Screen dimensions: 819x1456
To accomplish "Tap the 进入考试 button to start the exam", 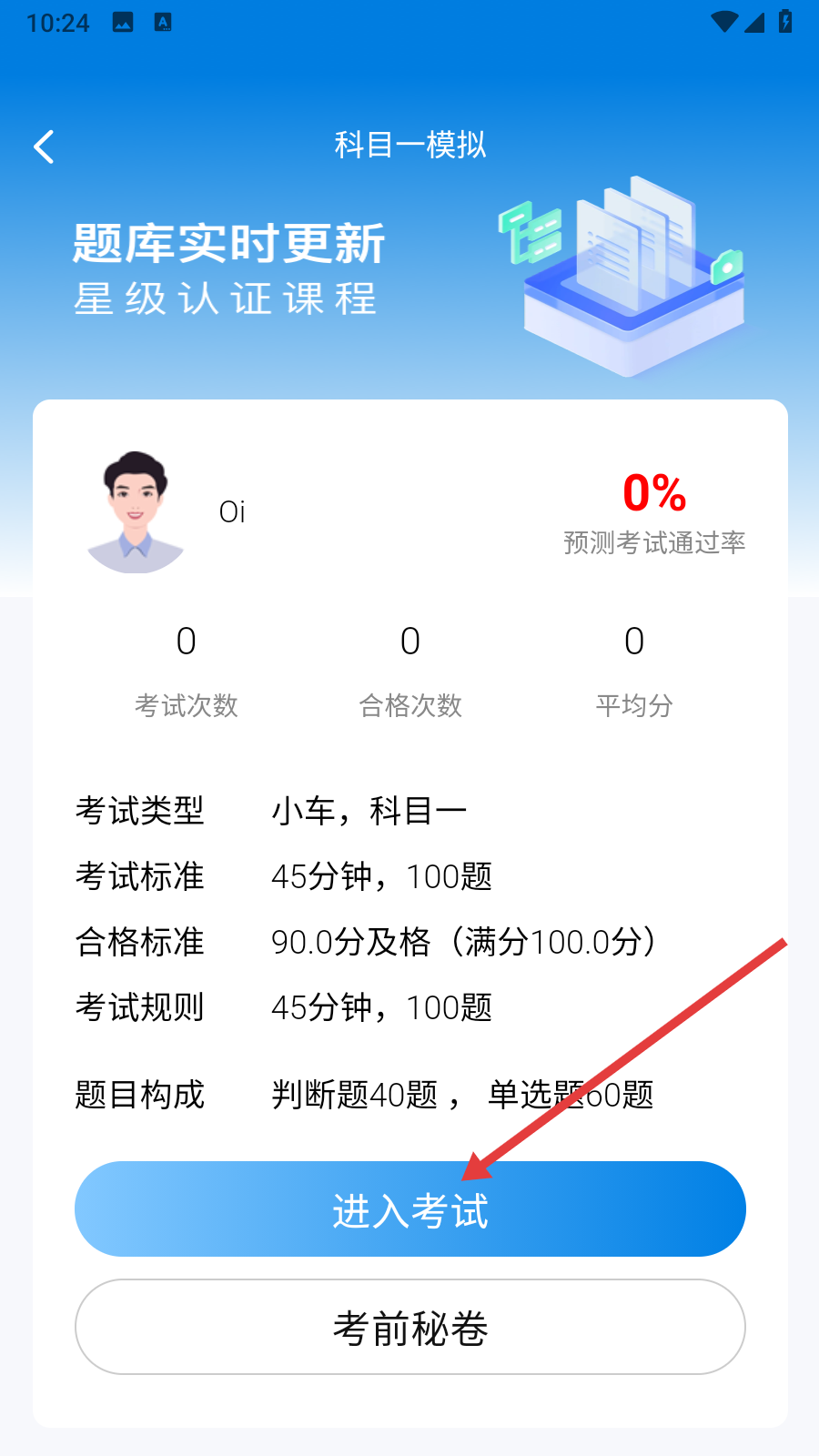I will pyautogui.click(x=409, y=1209).
